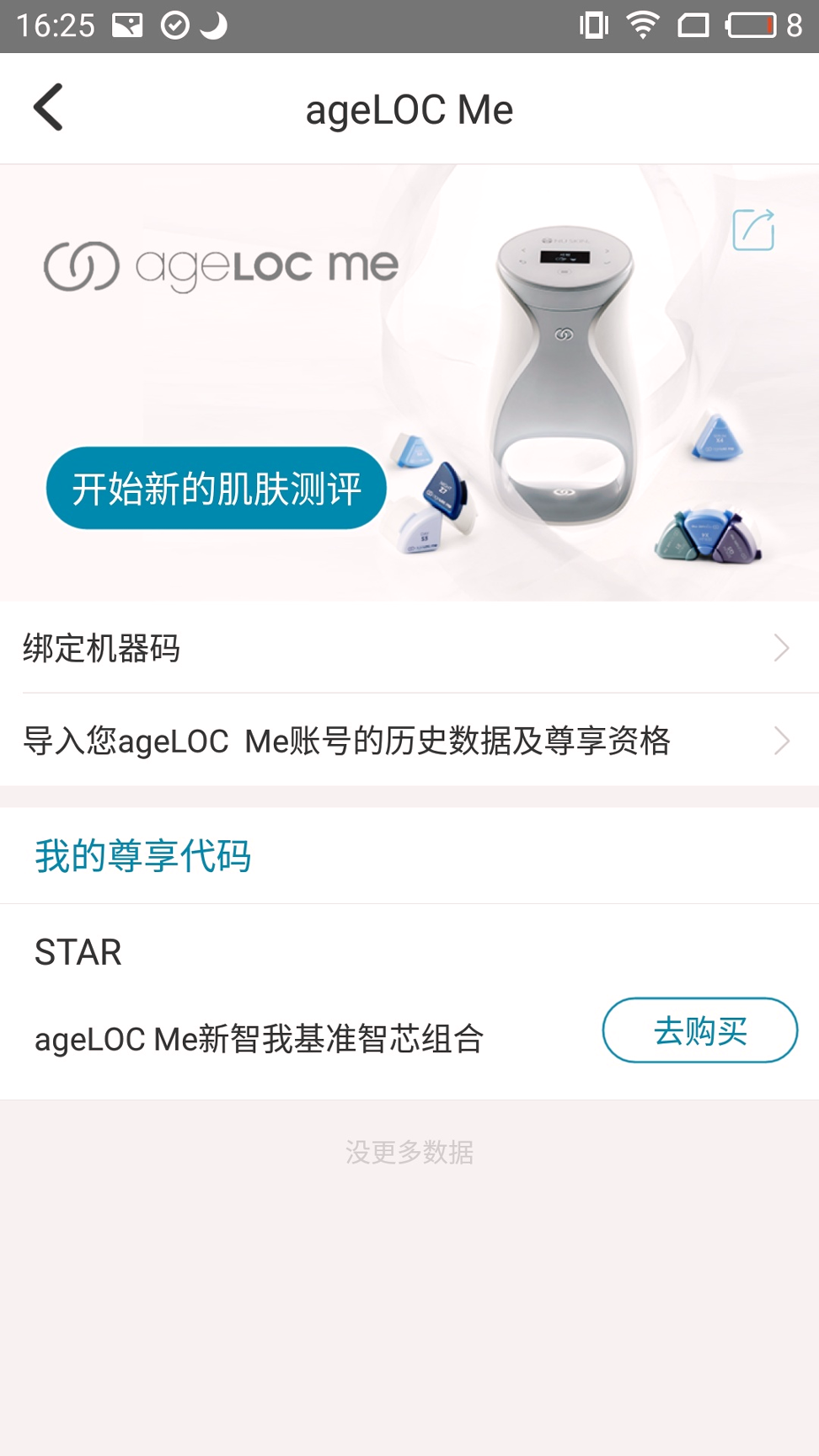The image size is (819, 1456).
Task: Open the ageLOC Me page title
Action: tap(409, 108)
